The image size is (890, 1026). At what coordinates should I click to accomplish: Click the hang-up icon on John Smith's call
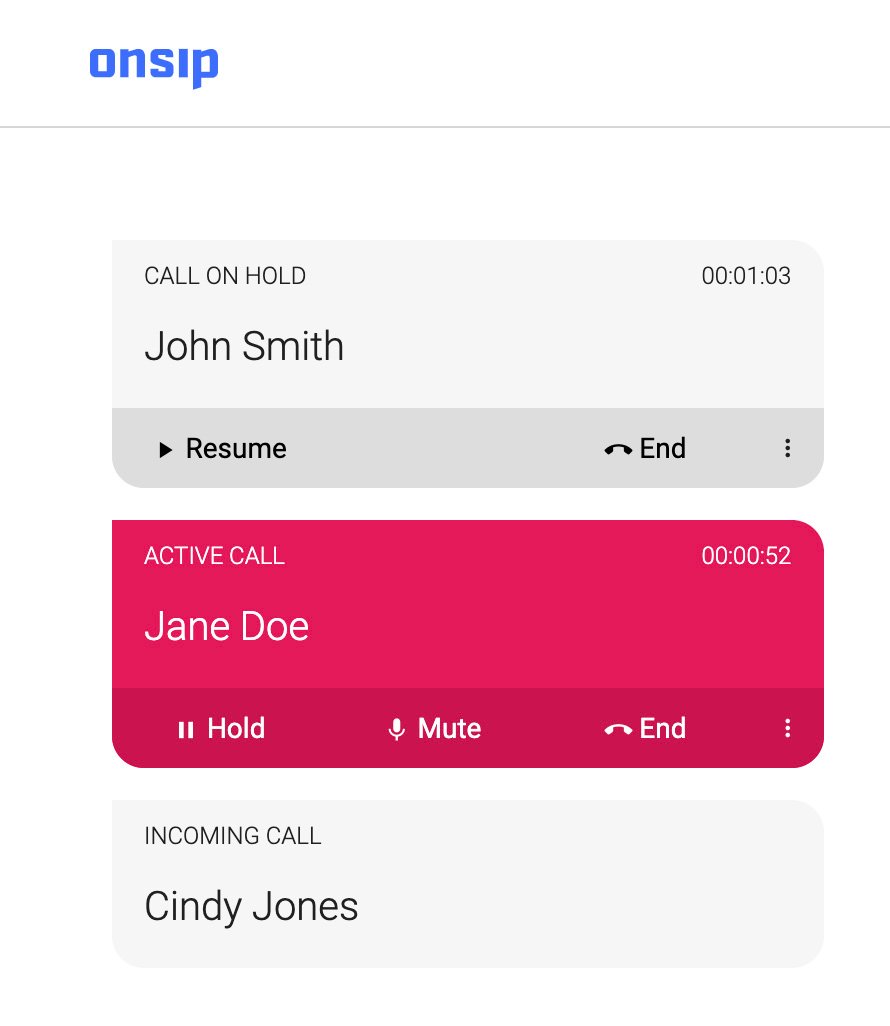(x=620, y=449)
